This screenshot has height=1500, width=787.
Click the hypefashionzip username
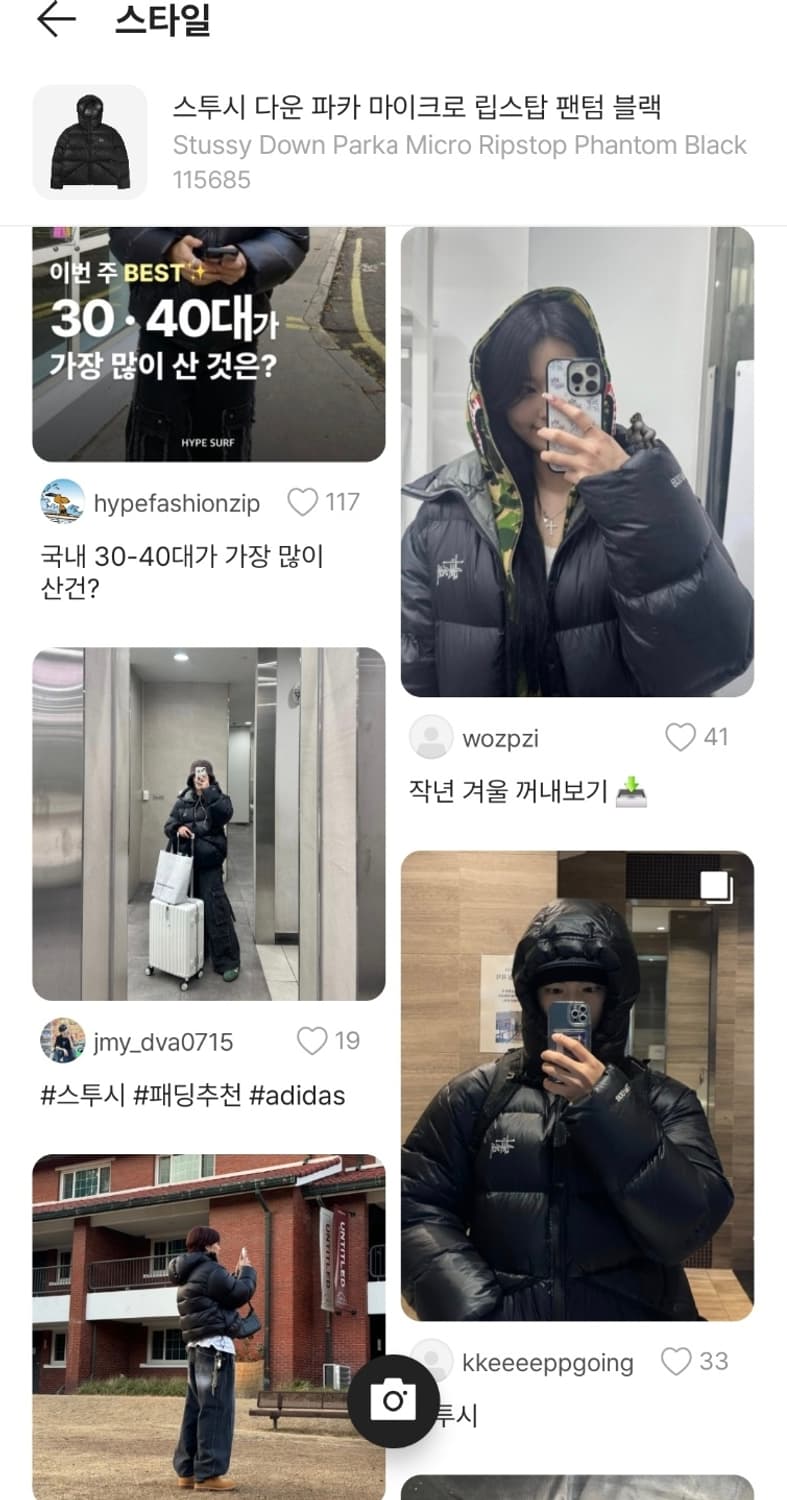pyautogui.click(x=178, y=503)
